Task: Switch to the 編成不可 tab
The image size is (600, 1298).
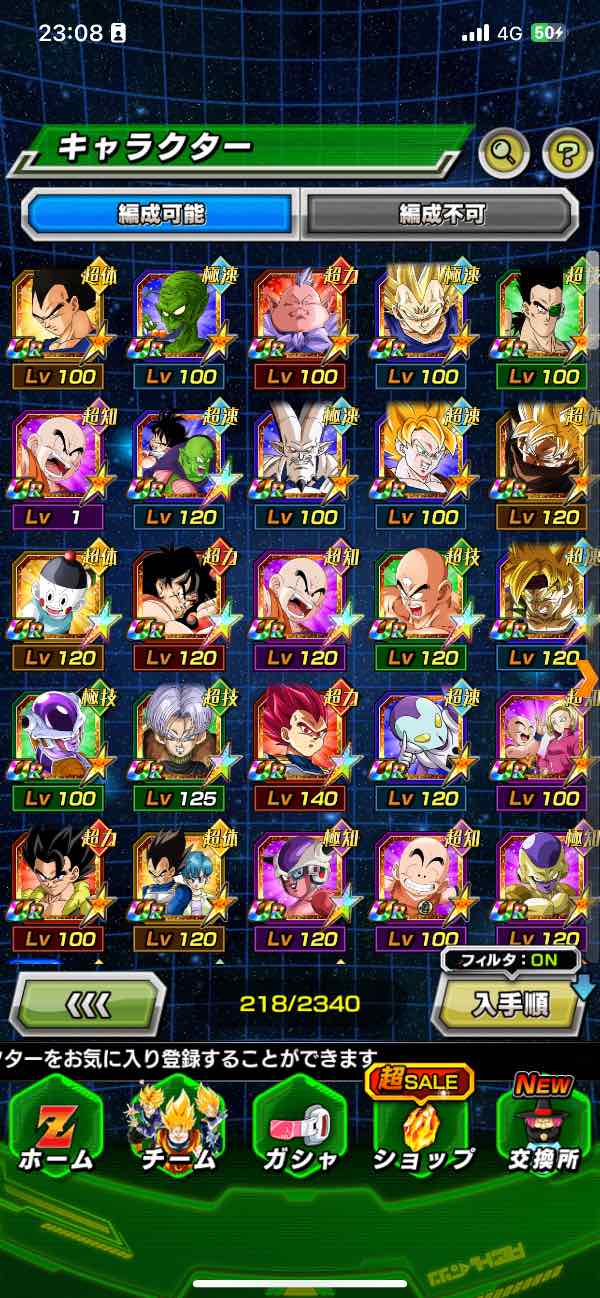Action: coord(441,213)
